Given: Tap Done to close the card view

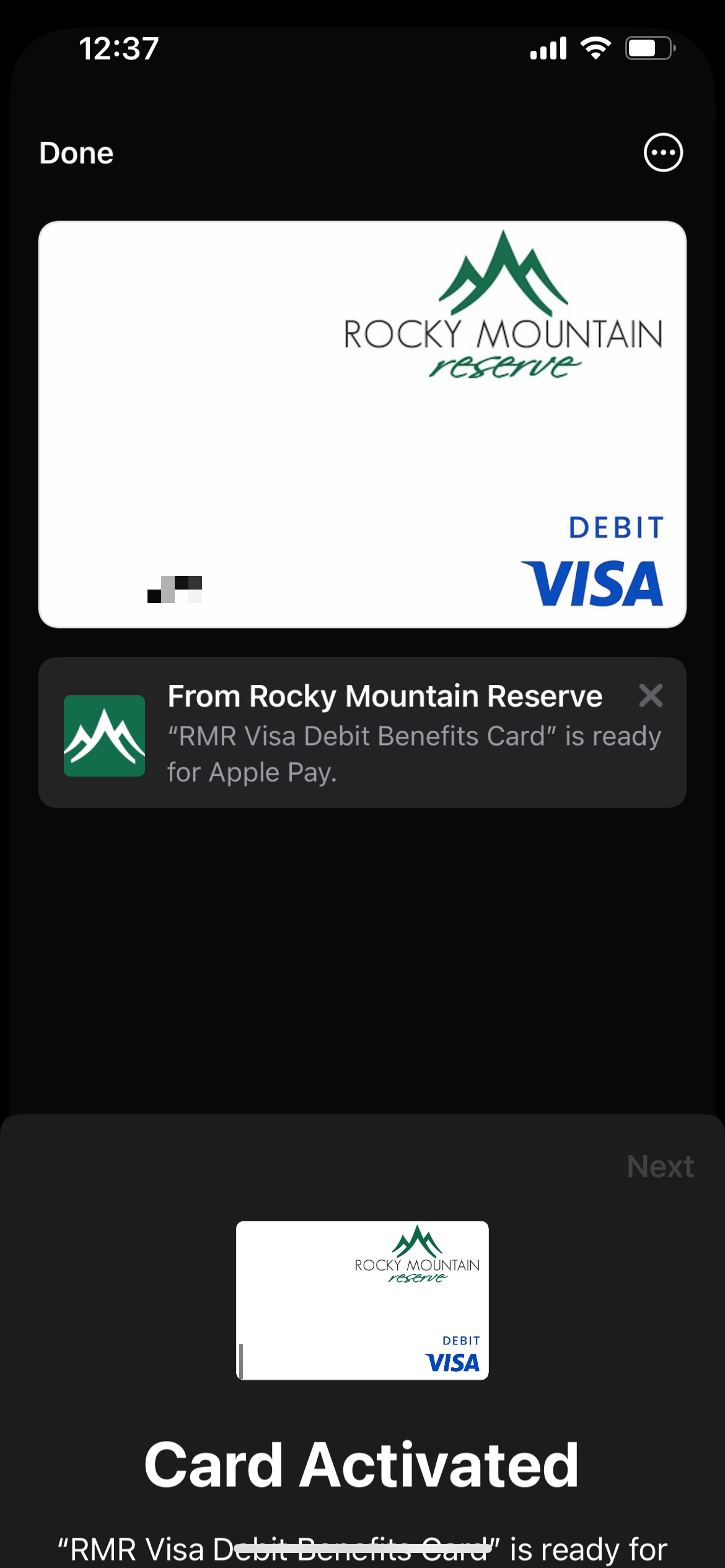Looking at the screenshot, I should (76, 153).
